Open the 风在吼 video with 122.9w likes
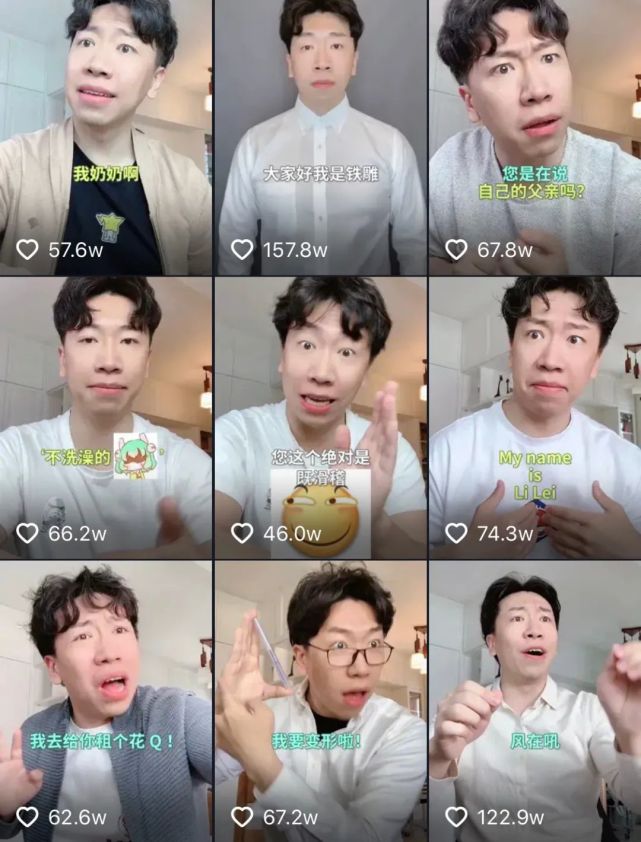 (535, 700)
